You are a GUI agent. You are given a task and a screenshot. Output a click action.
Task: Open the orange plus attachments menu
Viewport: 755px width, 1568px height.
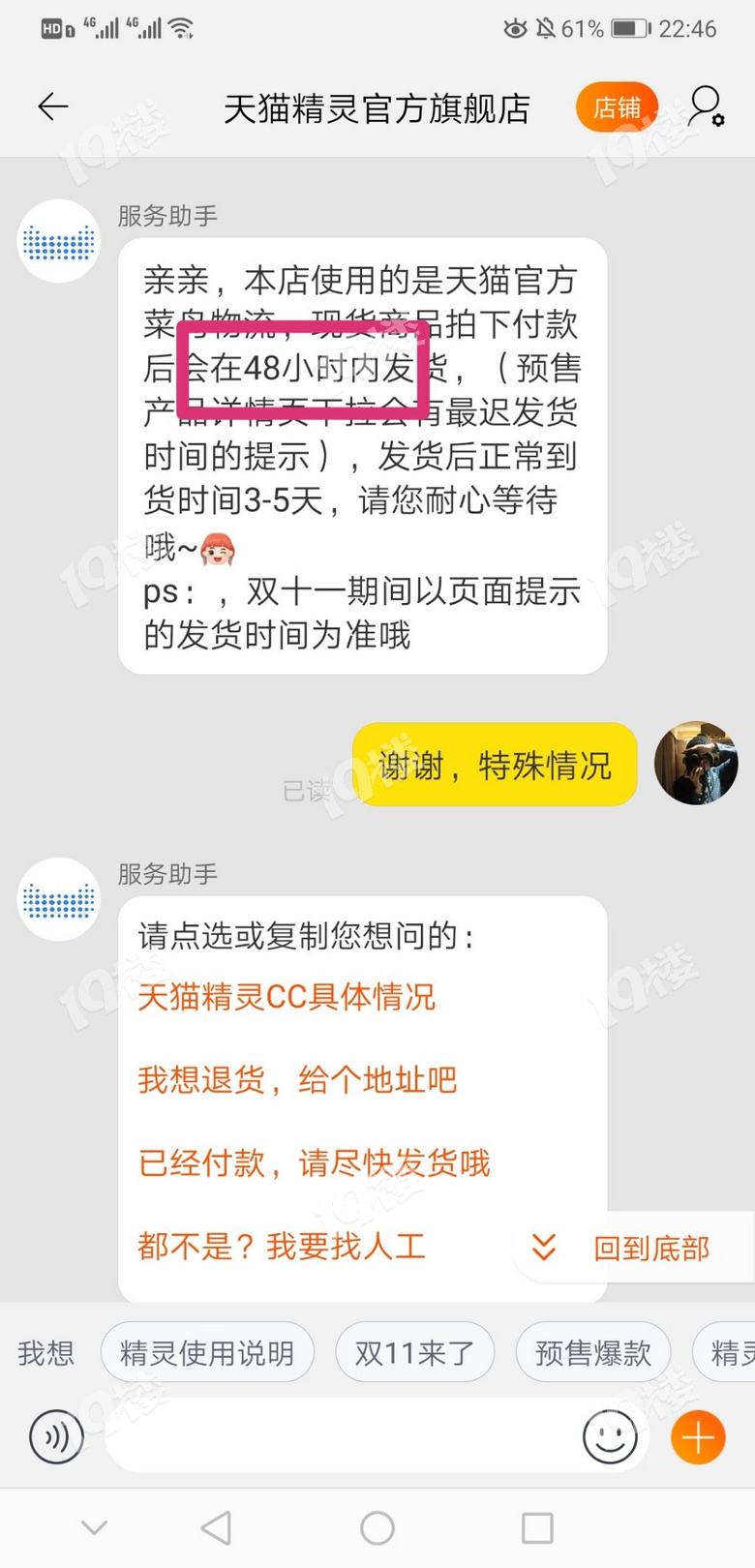point(698,1437)
